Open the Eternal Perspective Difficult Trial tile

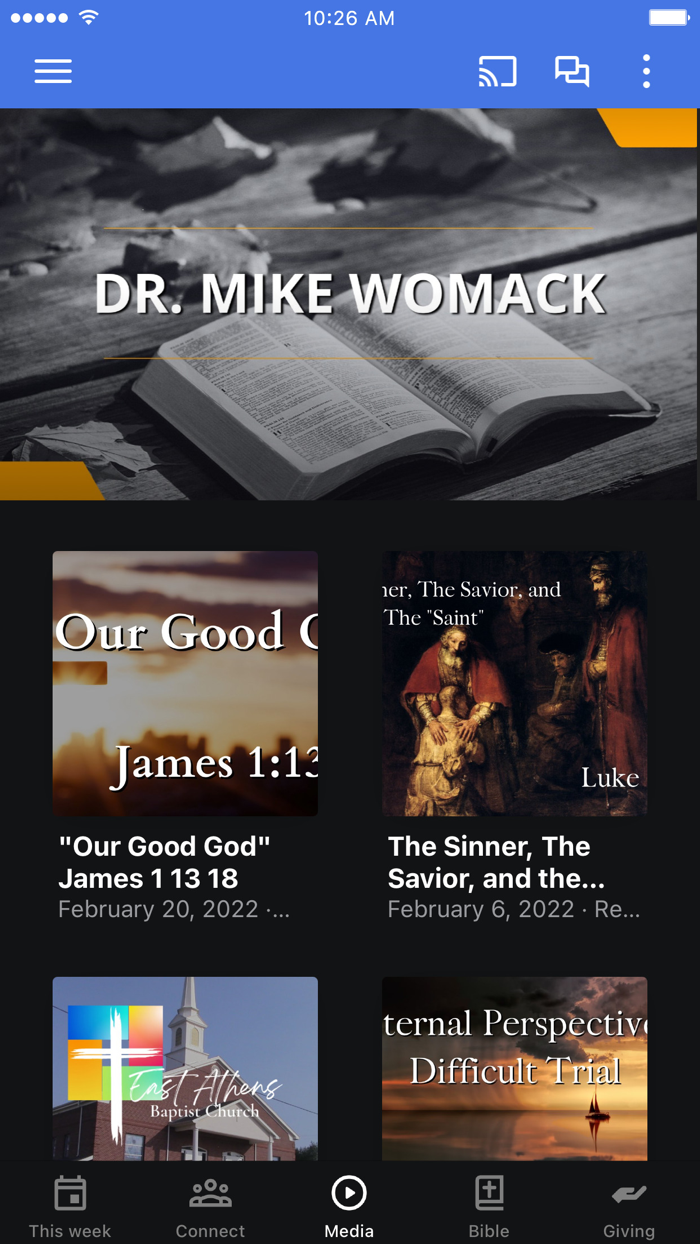coord(514,1068)
